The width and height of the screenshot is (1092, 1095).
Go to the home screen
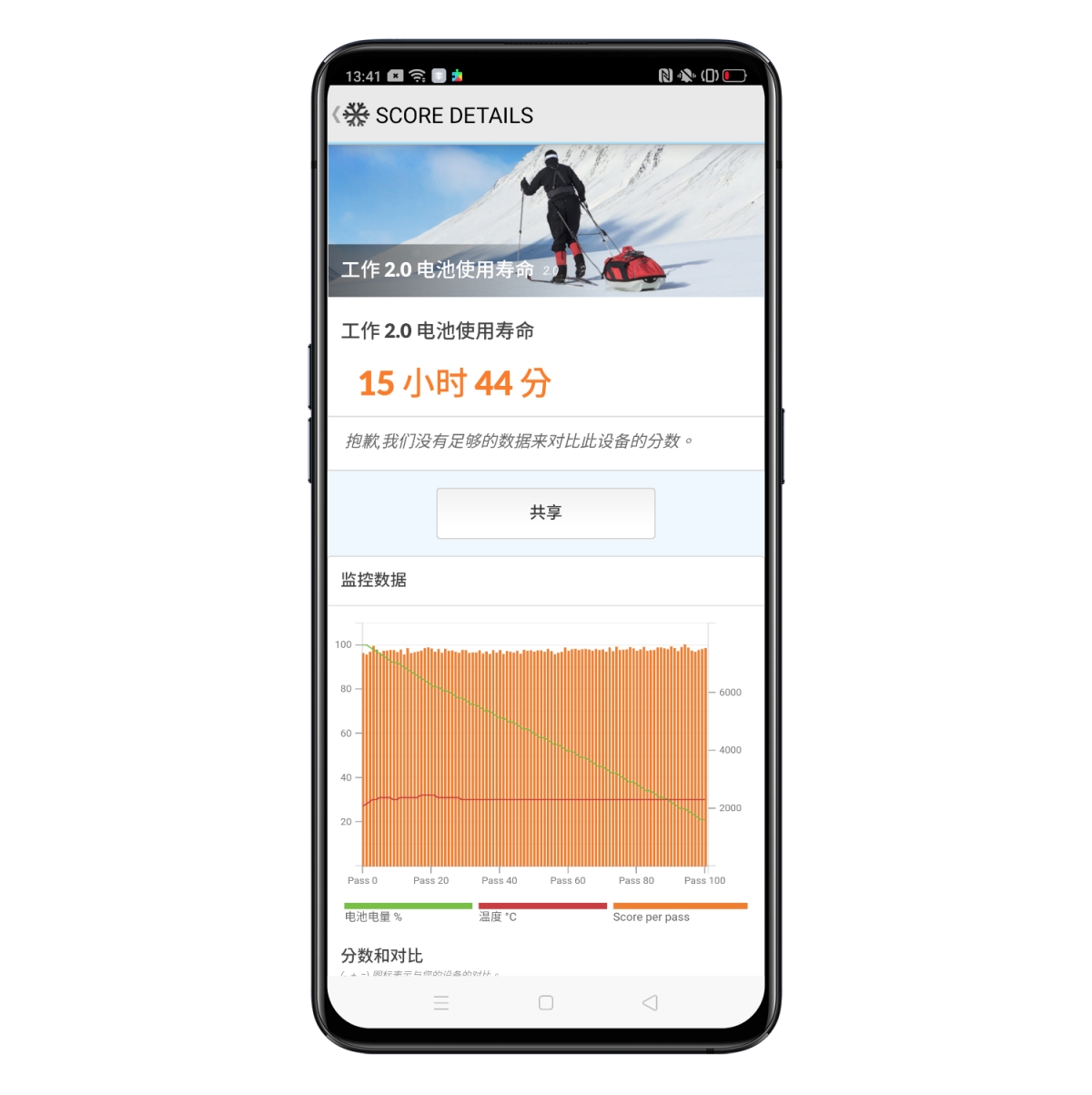pos(546,1003)
